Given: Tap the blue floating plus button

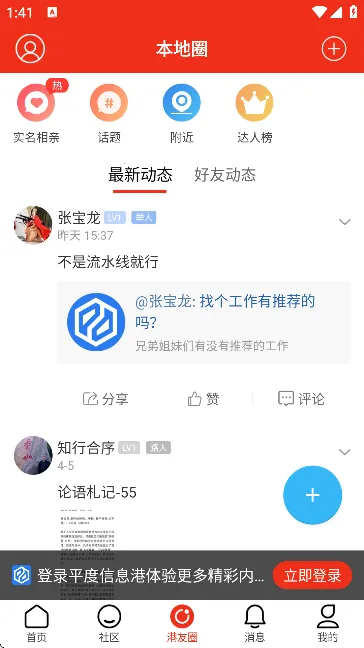Looking at the screenshot, I should (313, 495).
